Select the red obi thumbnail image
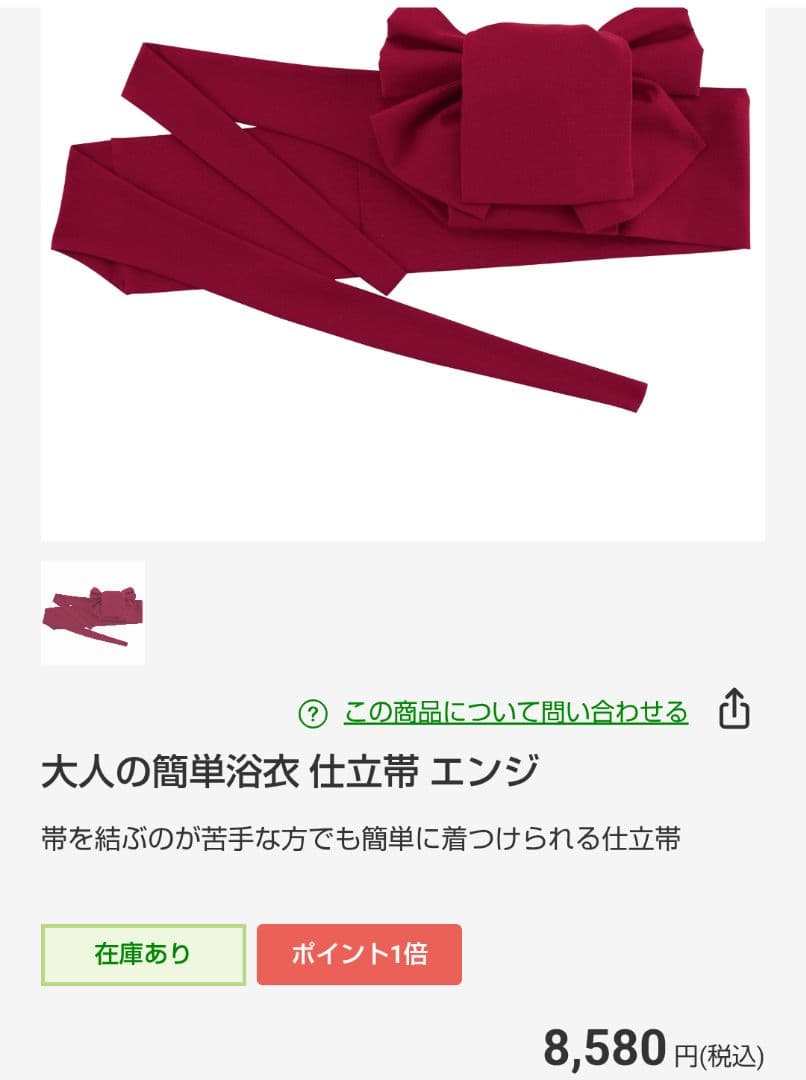The height and width of the screenshot is (1080, 806). click(x=93, y=613)
